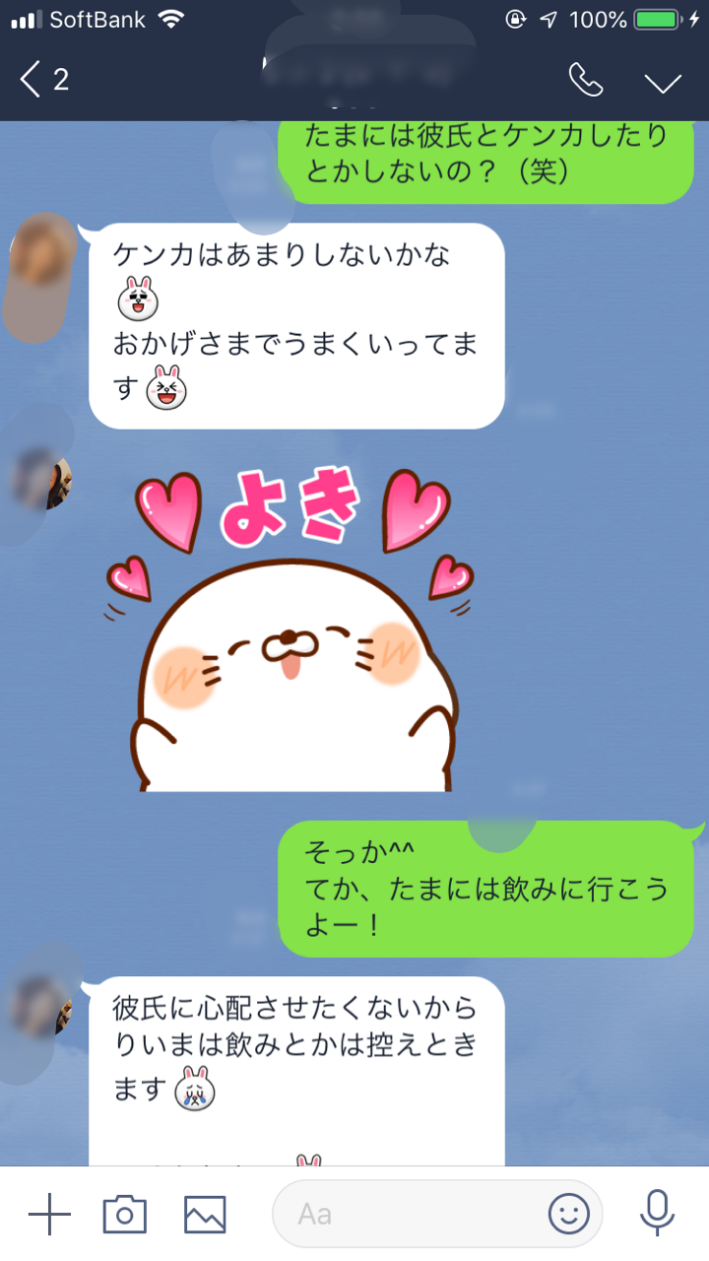Tap the よき seal sticker

coord(290,630)
